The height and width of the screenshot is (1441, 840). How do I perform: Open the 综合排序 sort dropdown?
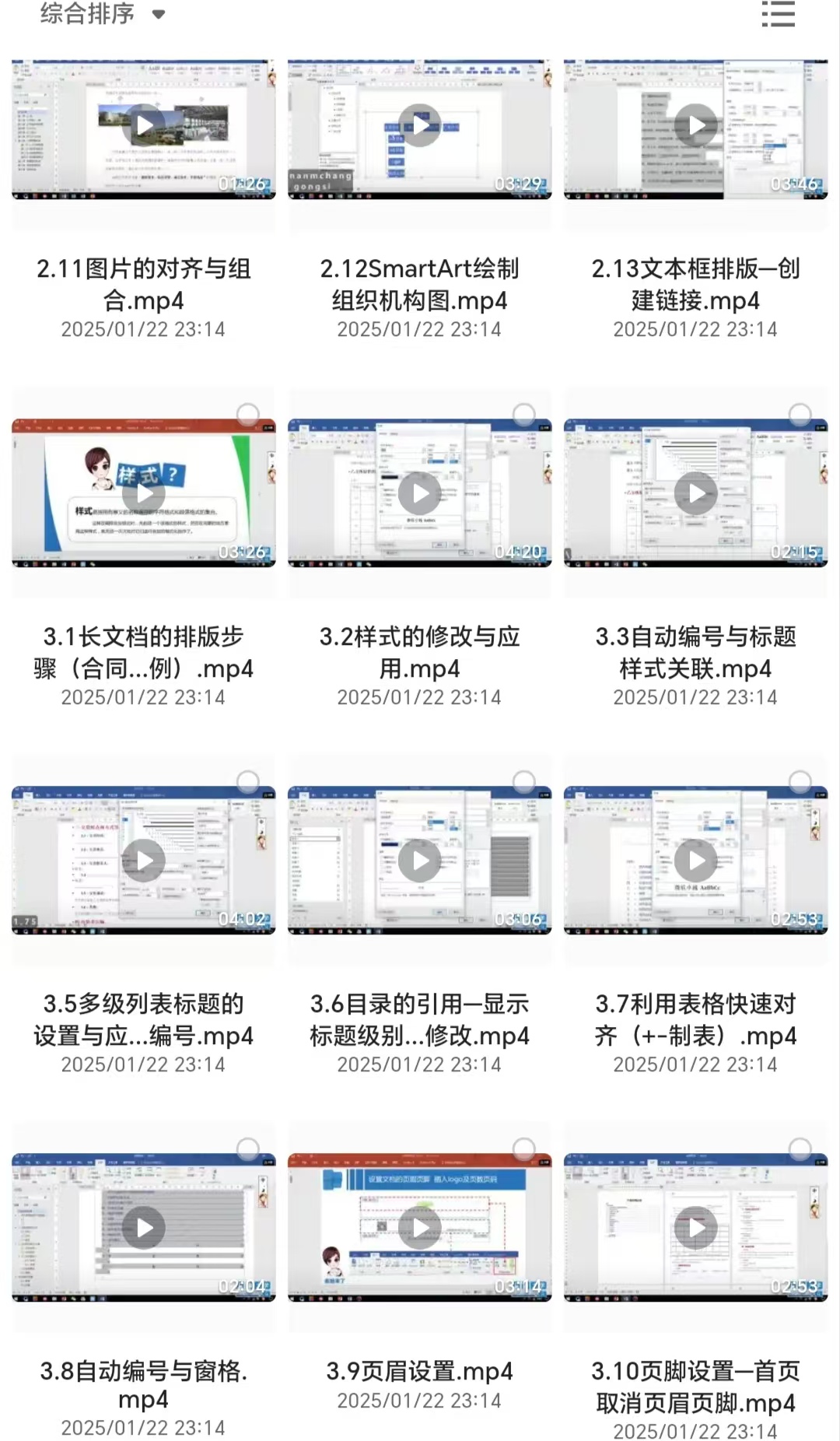pyautogui.click(x=103, y=14)
